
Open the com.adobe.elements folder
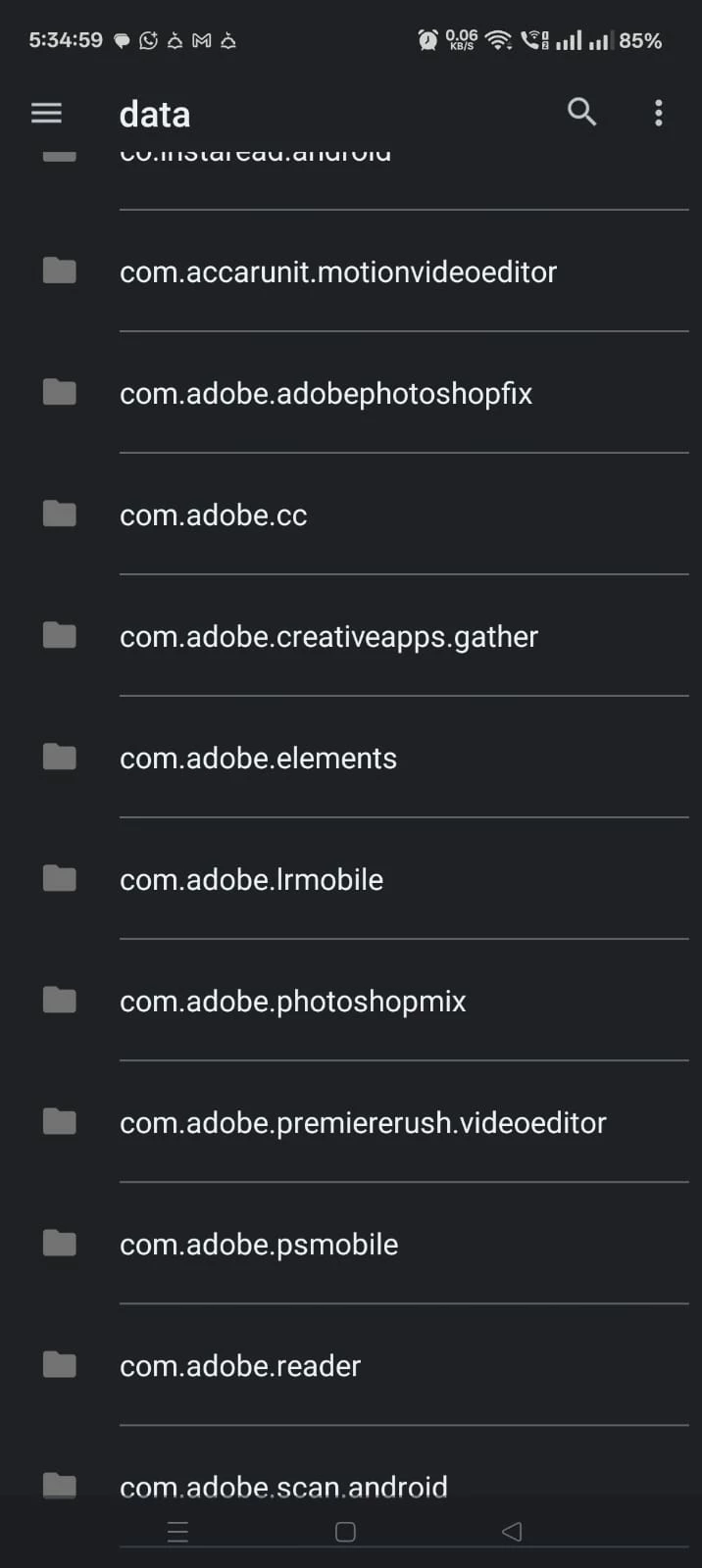pyautogui.click(x=258, y=758)
